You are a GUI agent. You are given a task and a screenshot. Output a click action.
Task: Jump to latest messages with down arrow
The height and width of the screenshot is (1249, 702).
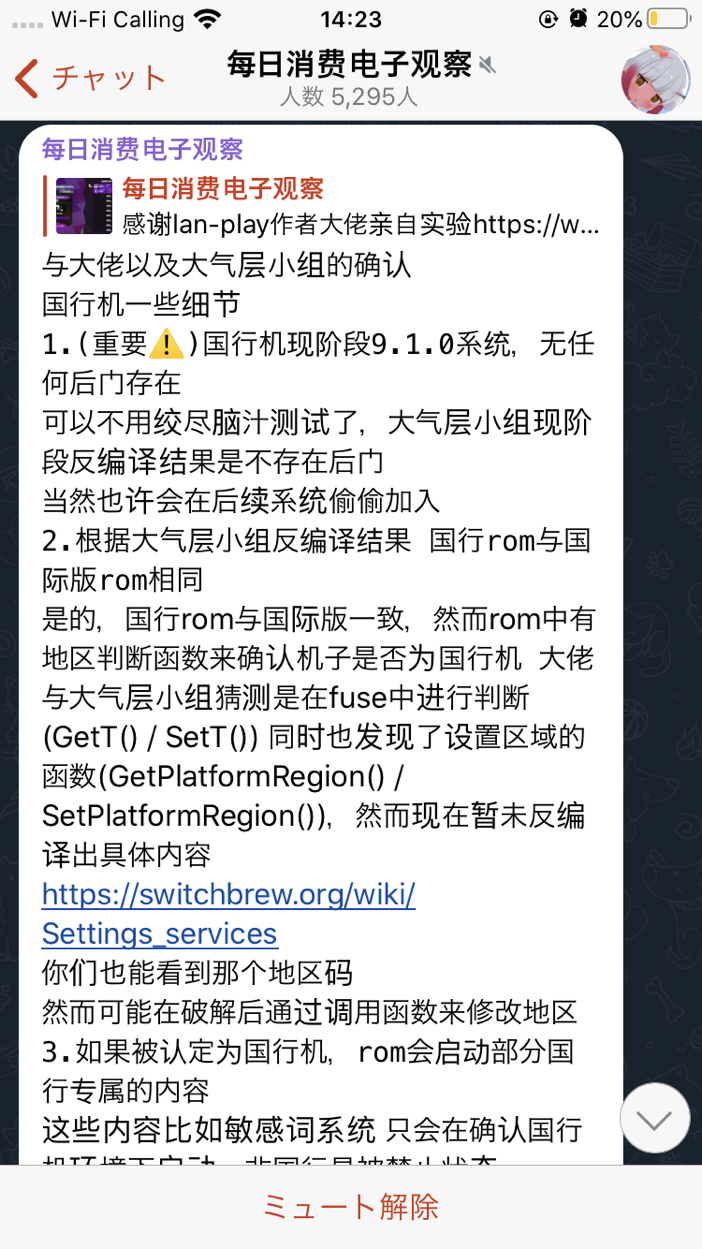point(655,1118)
